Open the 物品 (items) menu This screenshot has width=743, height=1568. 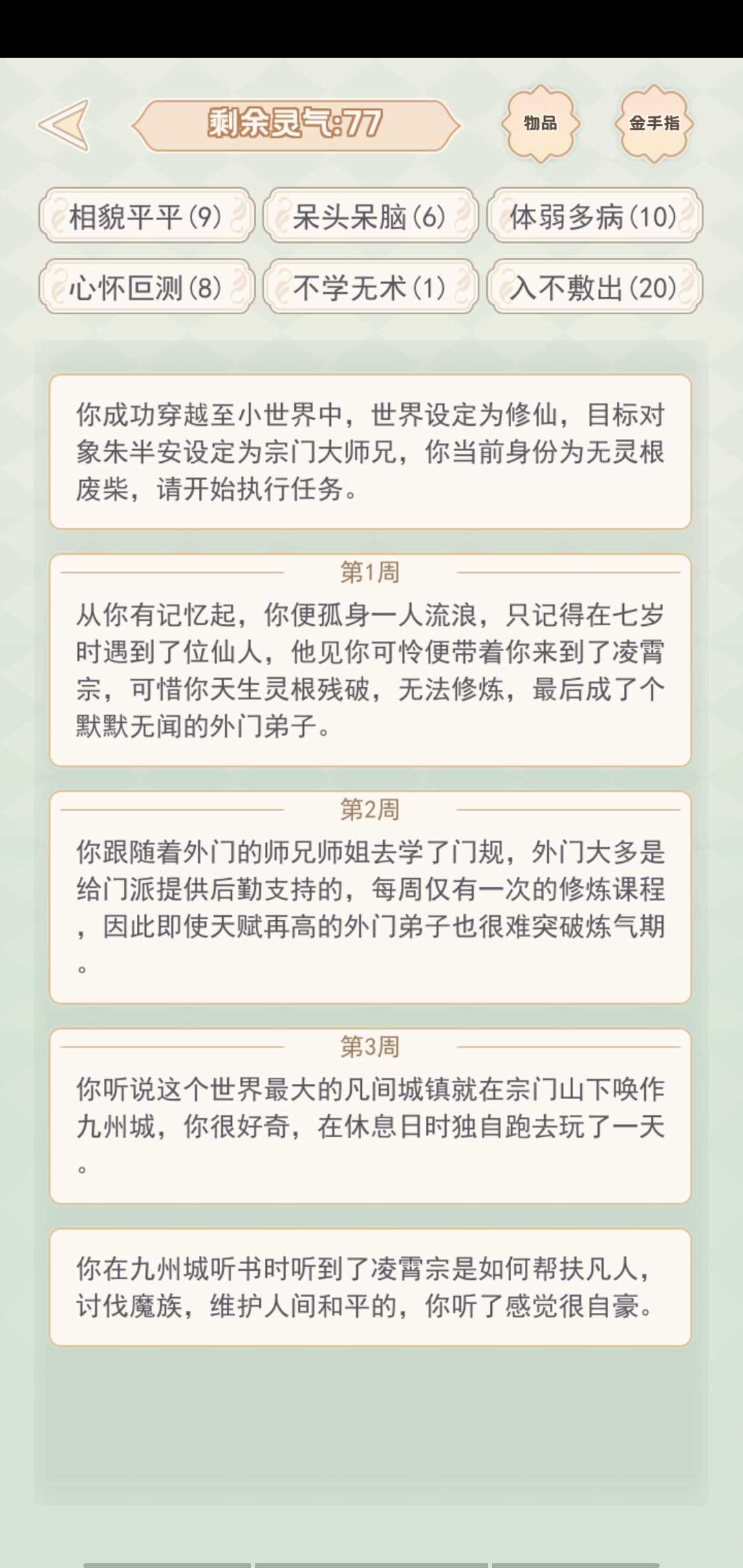click(x=541, y=124)
